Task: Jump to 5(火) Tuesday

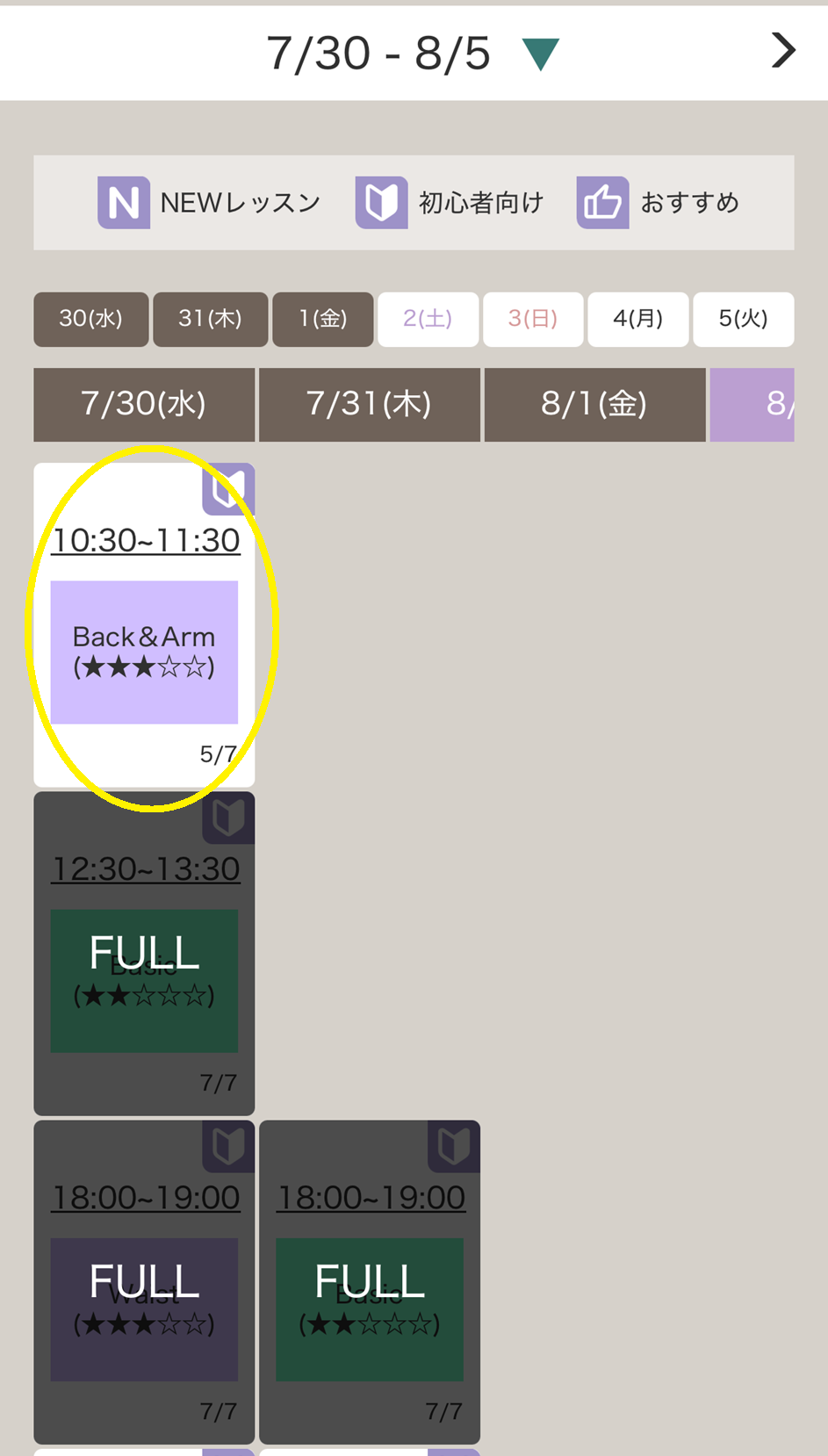Action: [744, 319]
